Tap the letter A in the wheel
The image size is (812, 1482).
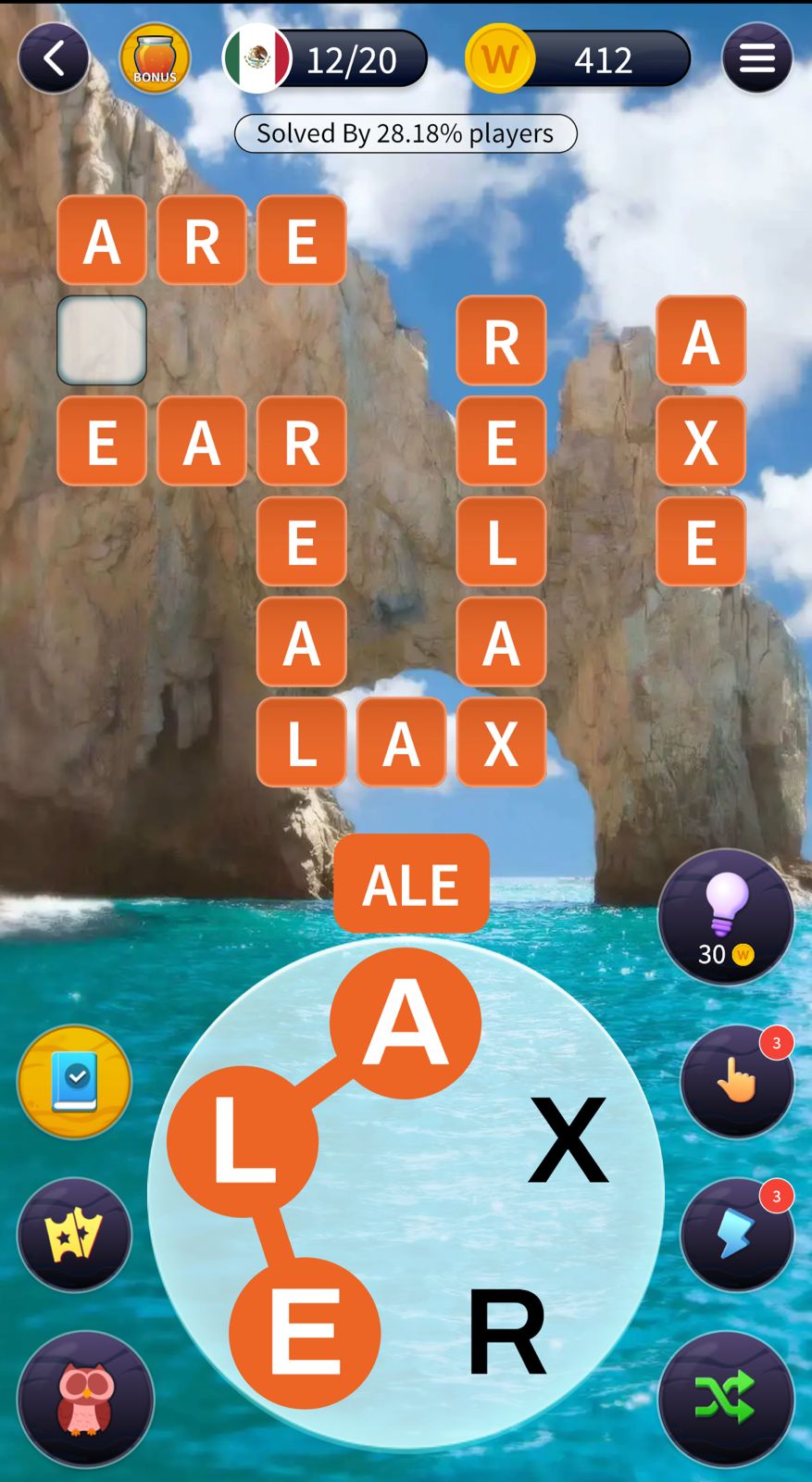pyautogui.click(x=406, y=1024)
